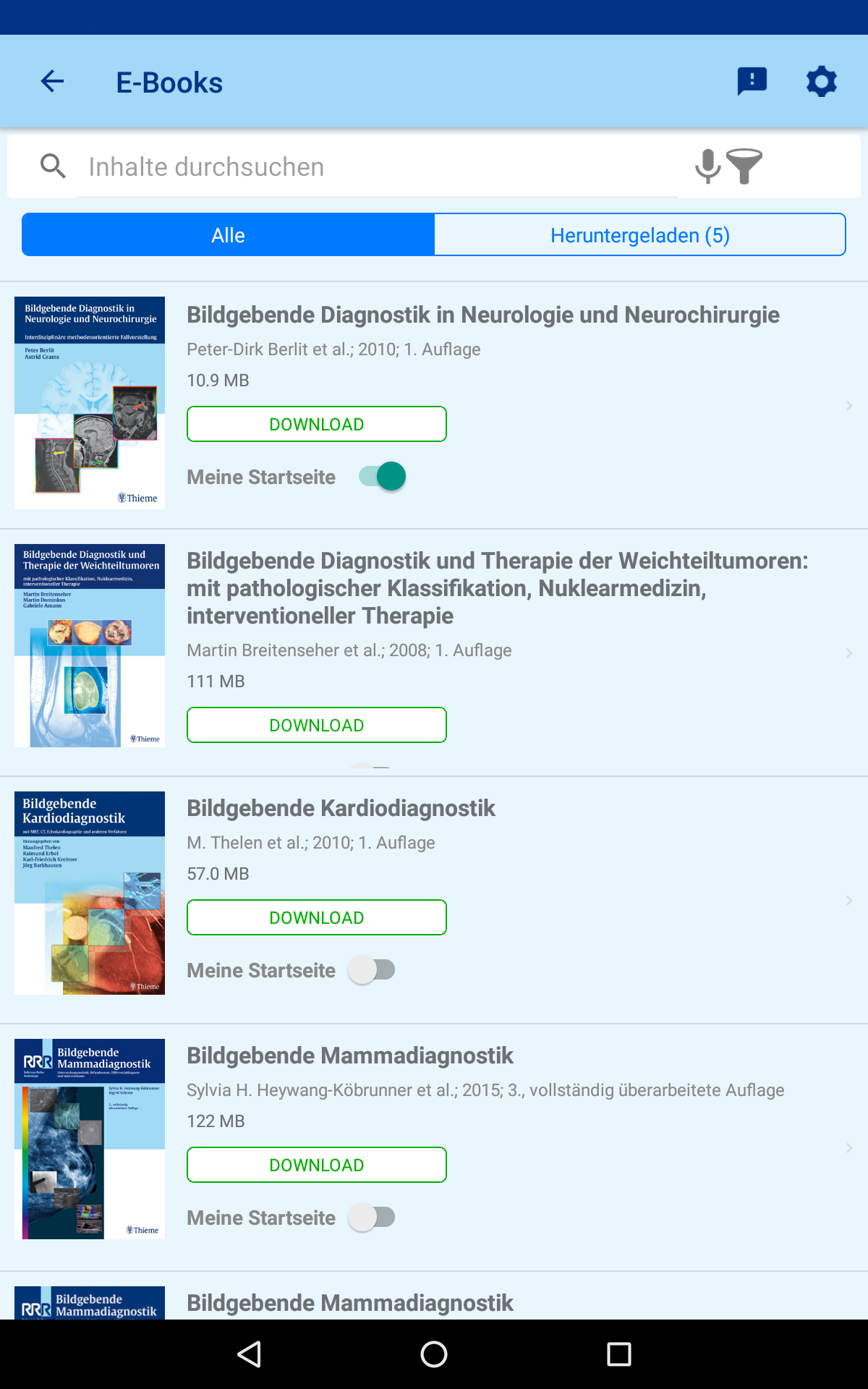
Task: Tap the Android home circle button
Action: click(433, 1355)
